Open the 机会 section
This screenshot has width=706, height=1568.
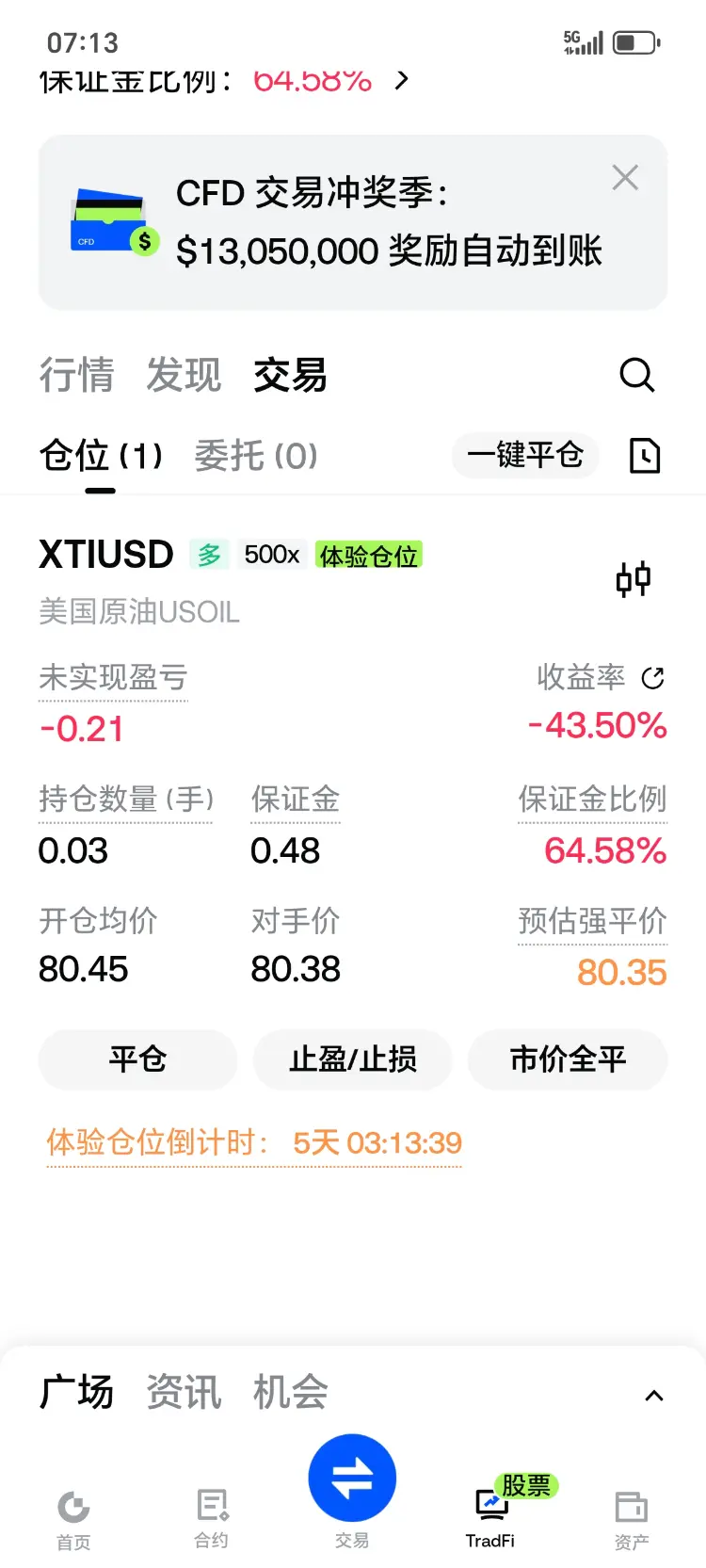click(290, 1392)
